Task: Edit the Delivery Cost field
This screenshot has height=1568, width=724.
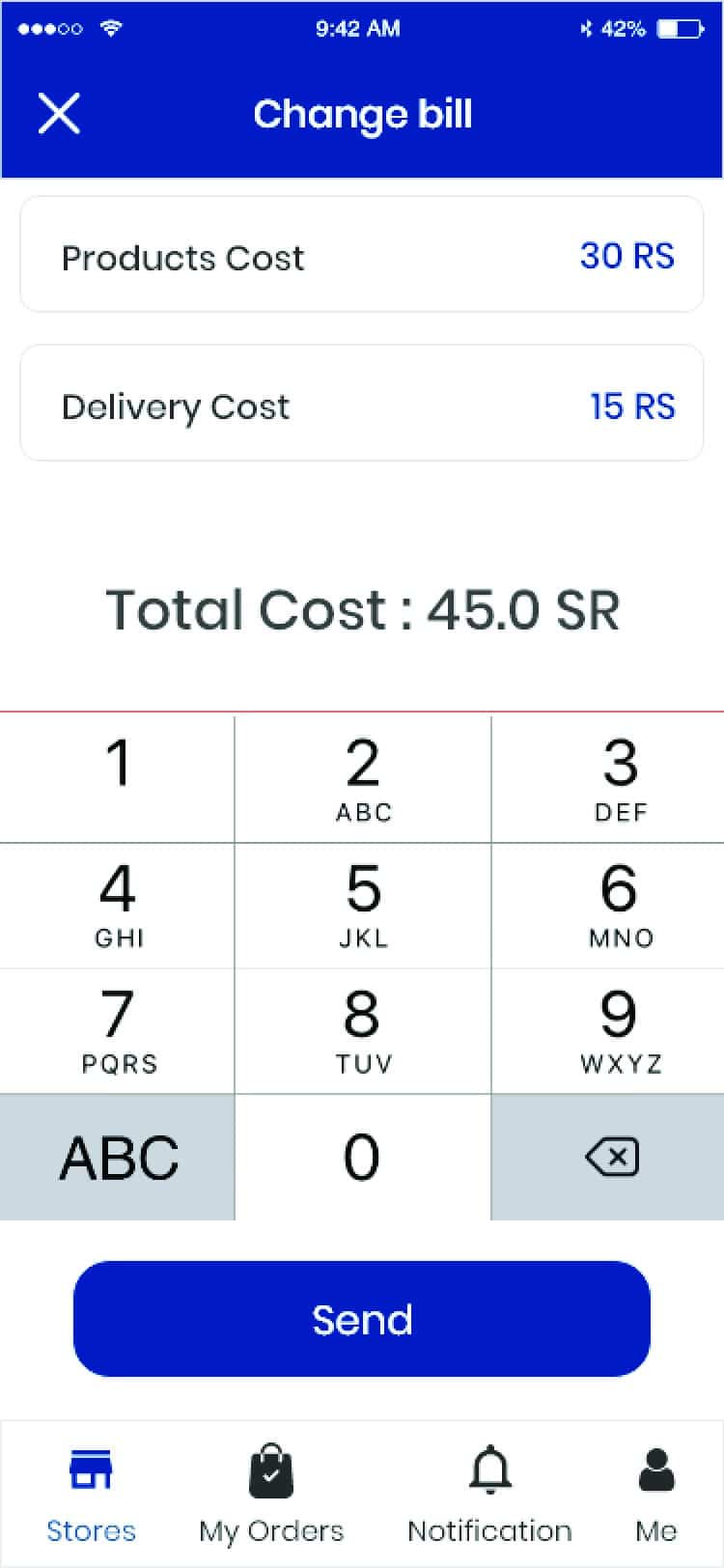Action: [x=361, y=405]
